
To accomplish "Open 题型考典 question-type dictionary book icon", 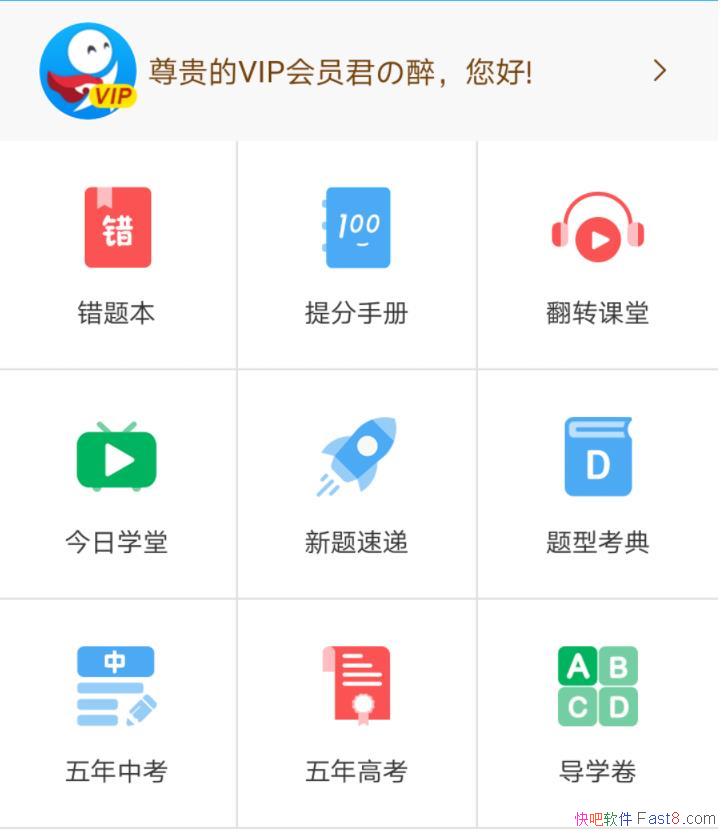I will (x=598, y=457).
